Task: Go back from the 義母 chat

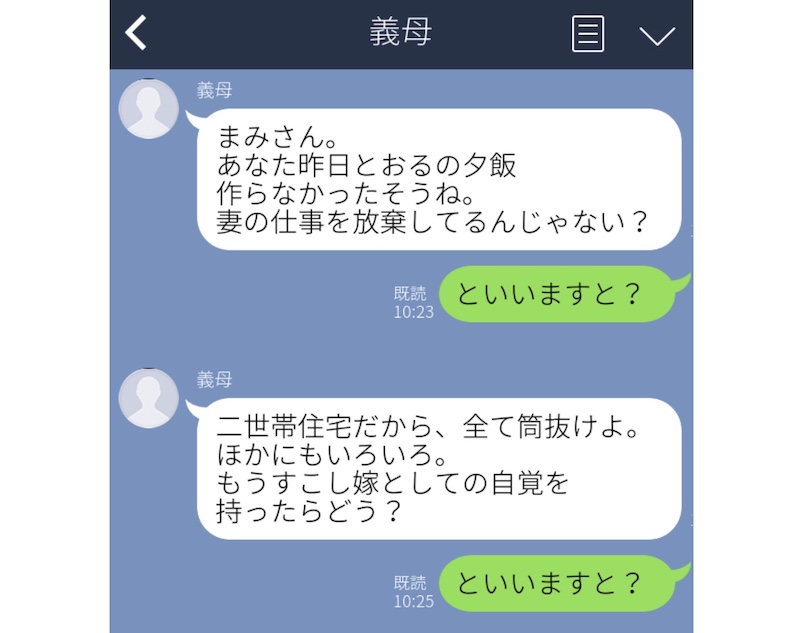Action: [136, 33]
